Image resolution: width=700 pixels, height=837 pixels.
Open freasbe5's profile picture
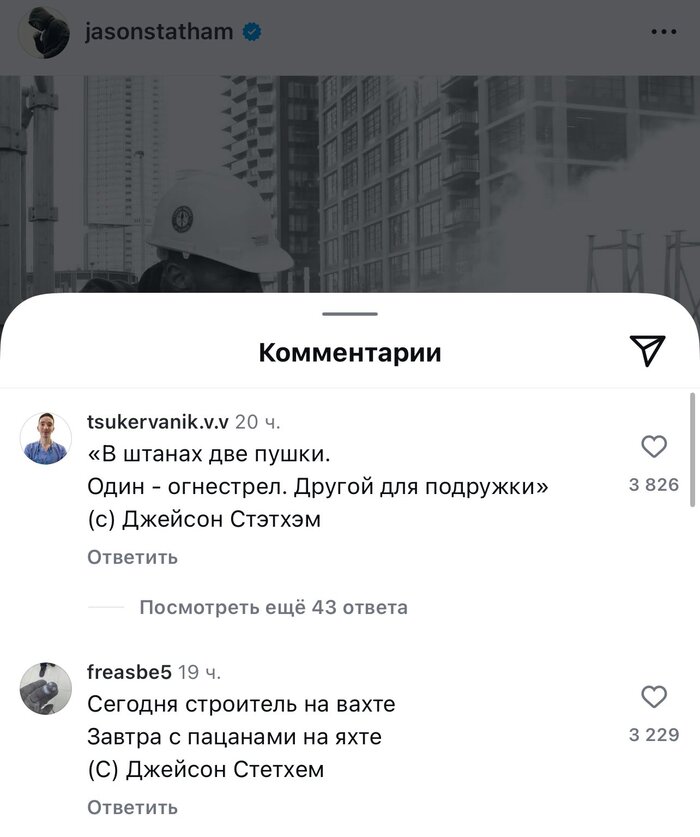[x=46, y=688]
